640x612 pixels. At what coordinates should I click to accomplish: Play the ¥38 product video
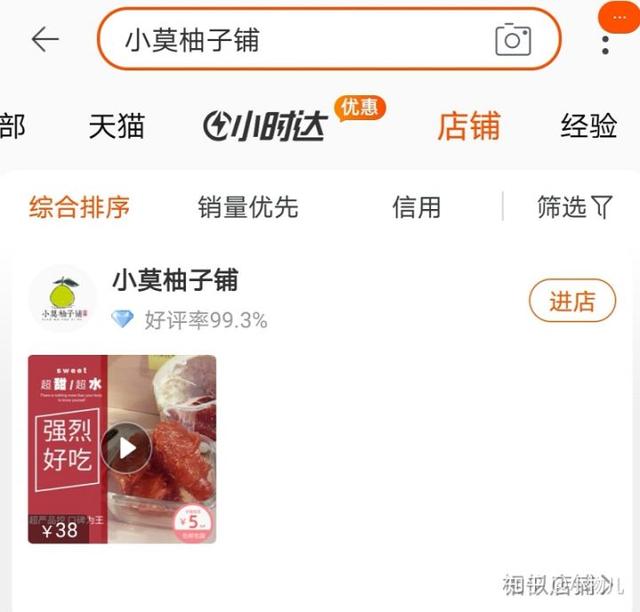pos(126,448)
